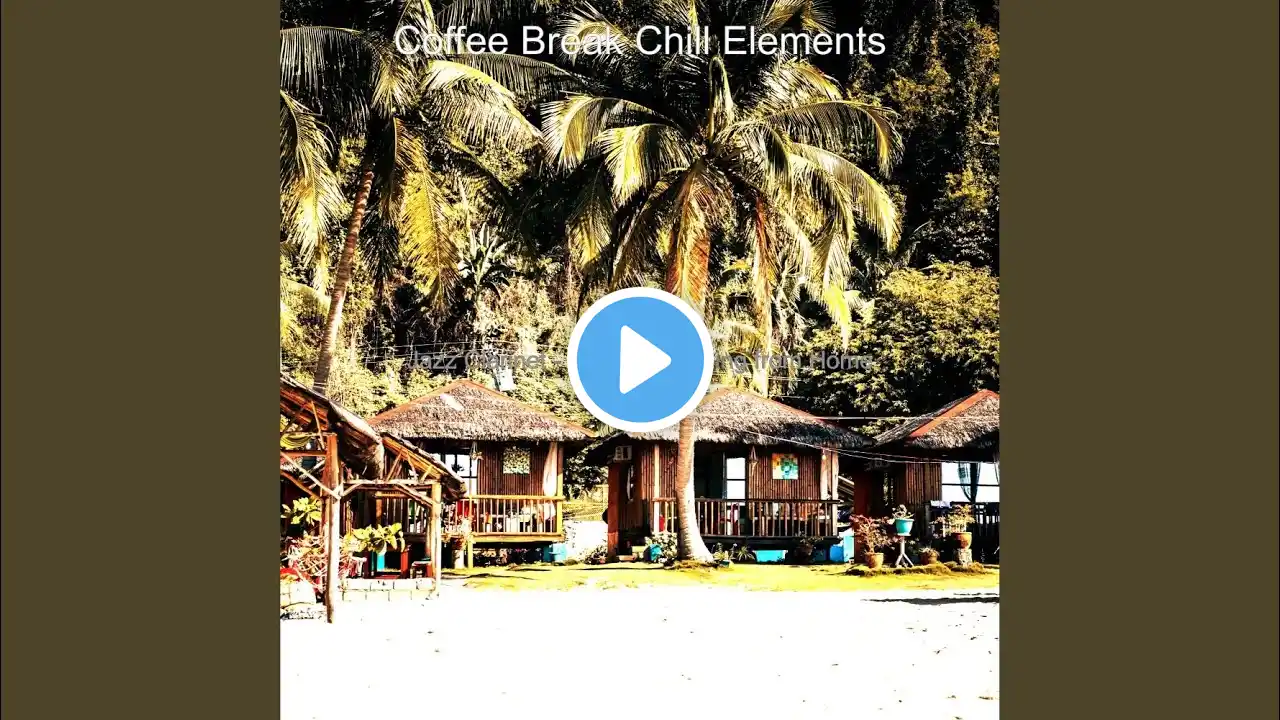Play the Coffee Break Chill Elements video

click(x=640, y=360)
